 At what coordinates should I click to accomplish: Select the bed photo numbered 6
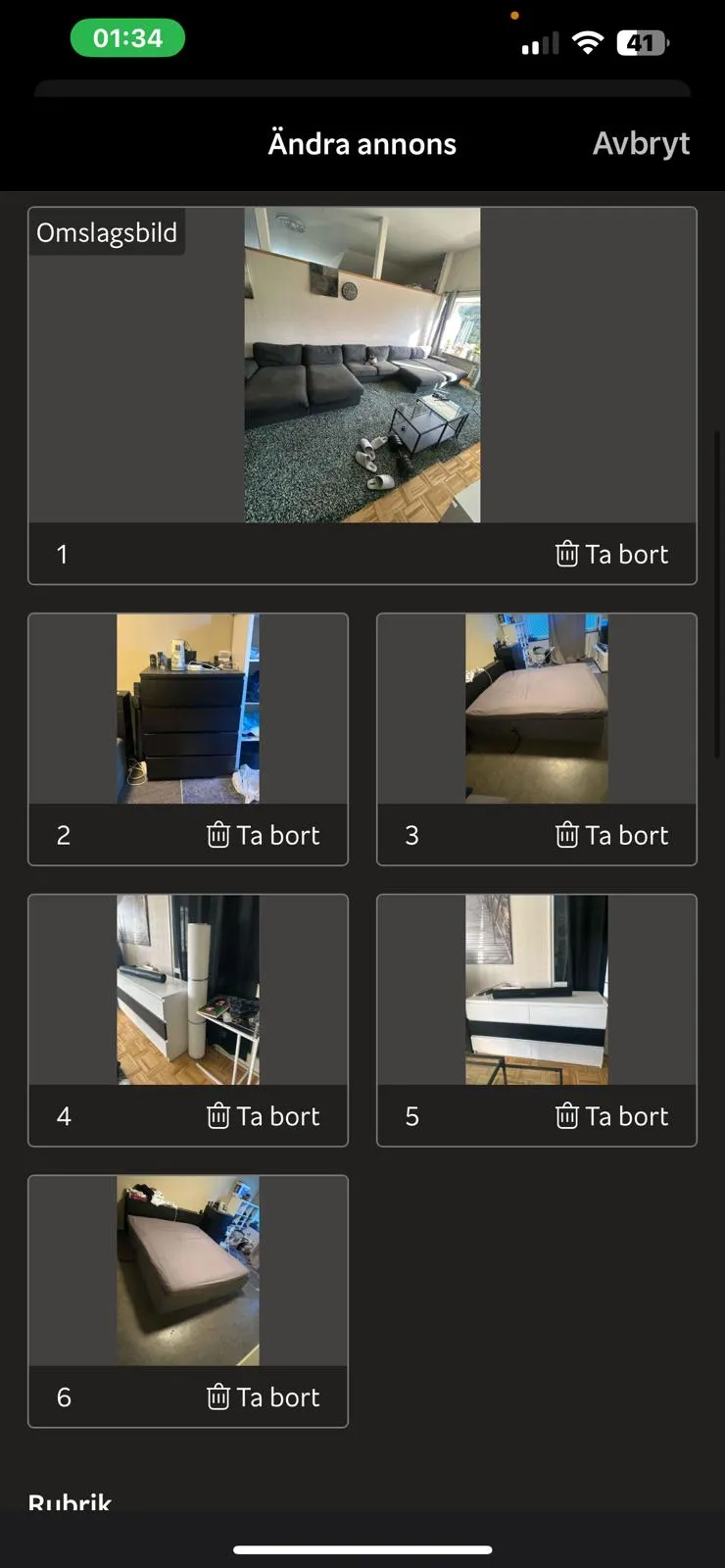click(x=188, y=1270)
